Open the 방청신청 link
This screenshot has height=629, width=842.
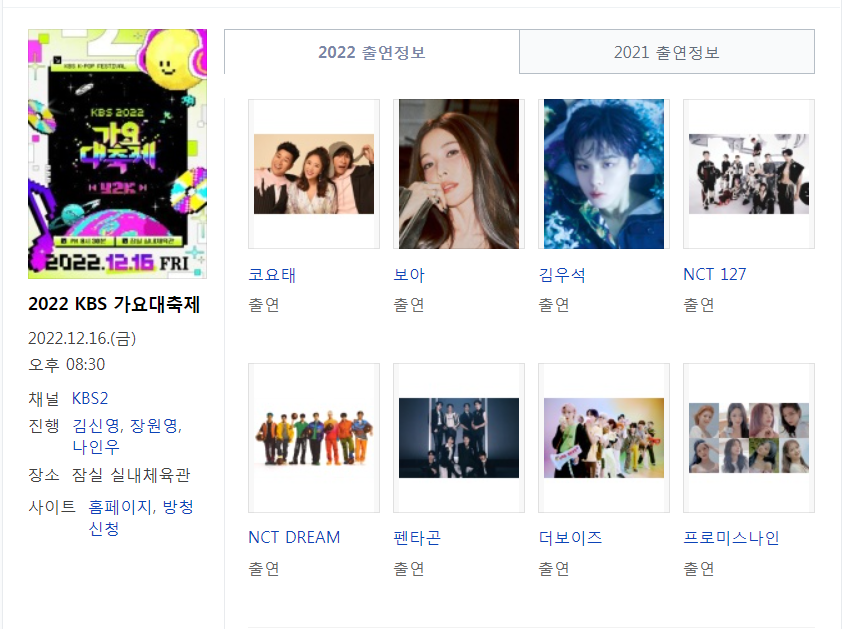pos(178,507)
